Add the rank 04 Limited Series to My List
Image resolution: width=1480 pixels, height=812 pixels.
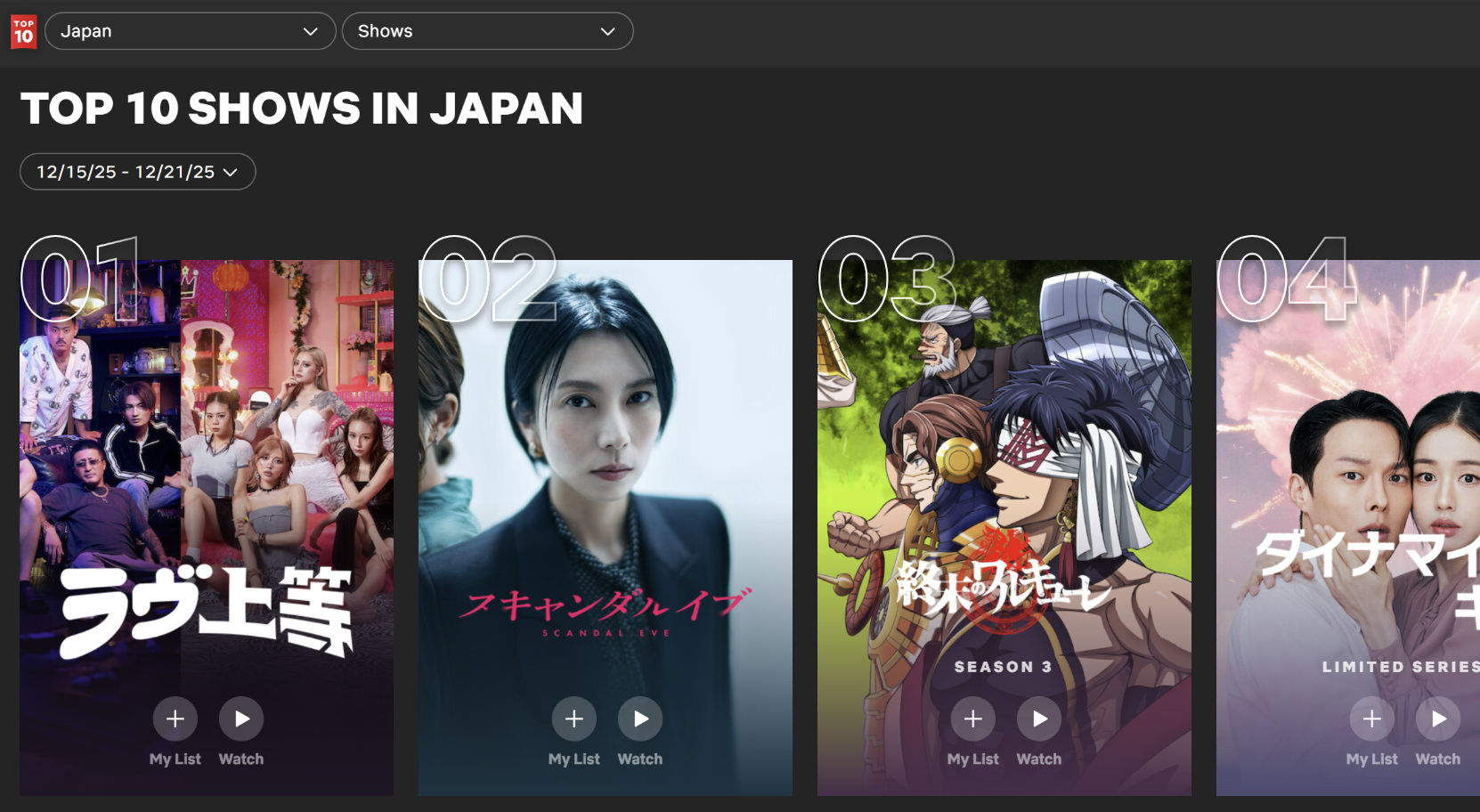coord(1372,719)
